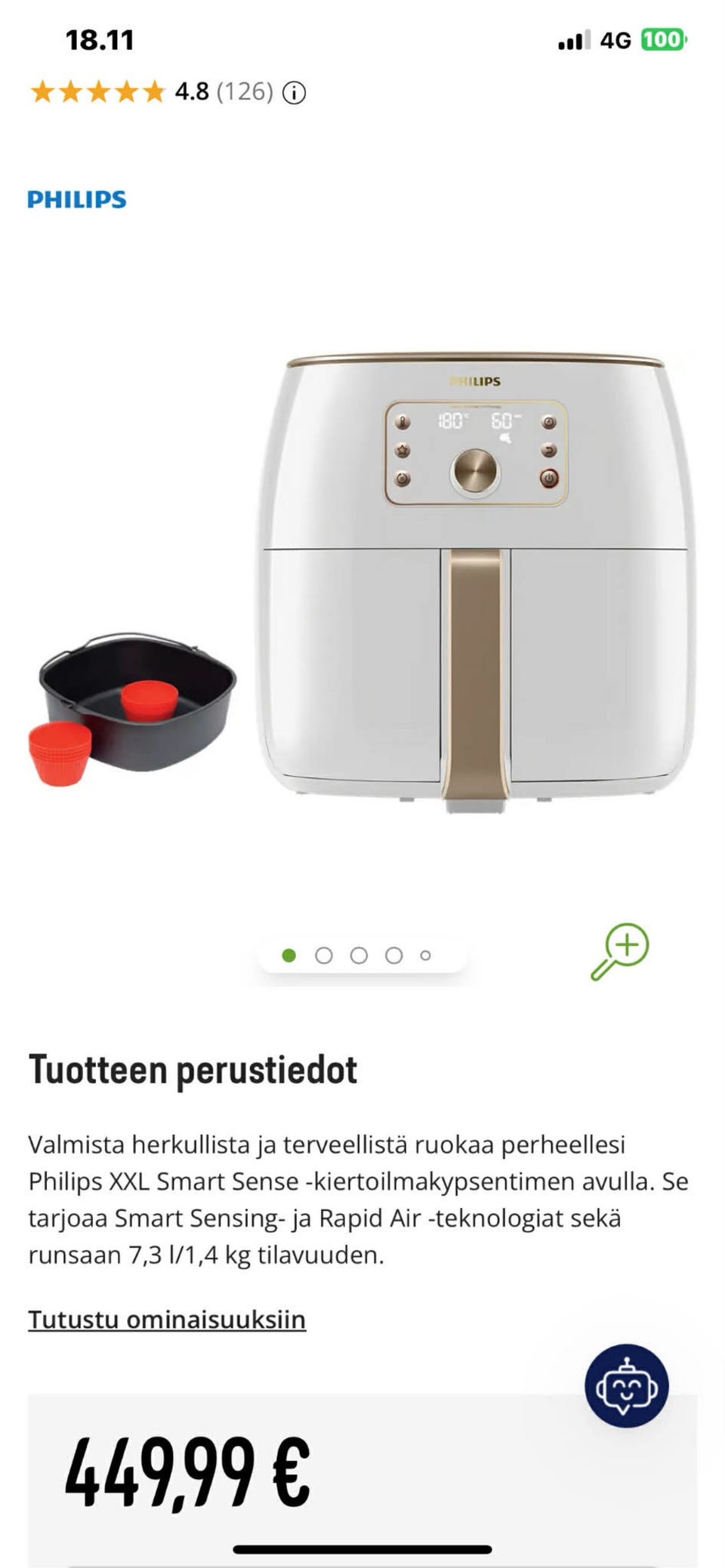Select the last carousel dot
This screenshot has height=1568, width=725.
pyautogui.click(x=424, y=954)
